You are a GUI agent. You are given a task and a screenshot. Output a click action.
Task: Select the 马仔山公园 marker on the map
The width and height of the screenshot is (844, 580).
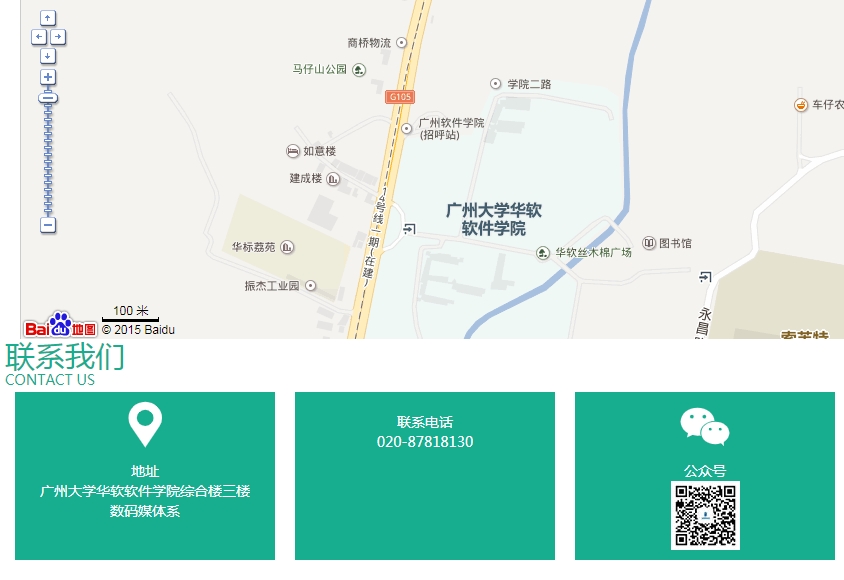point(359,69)
